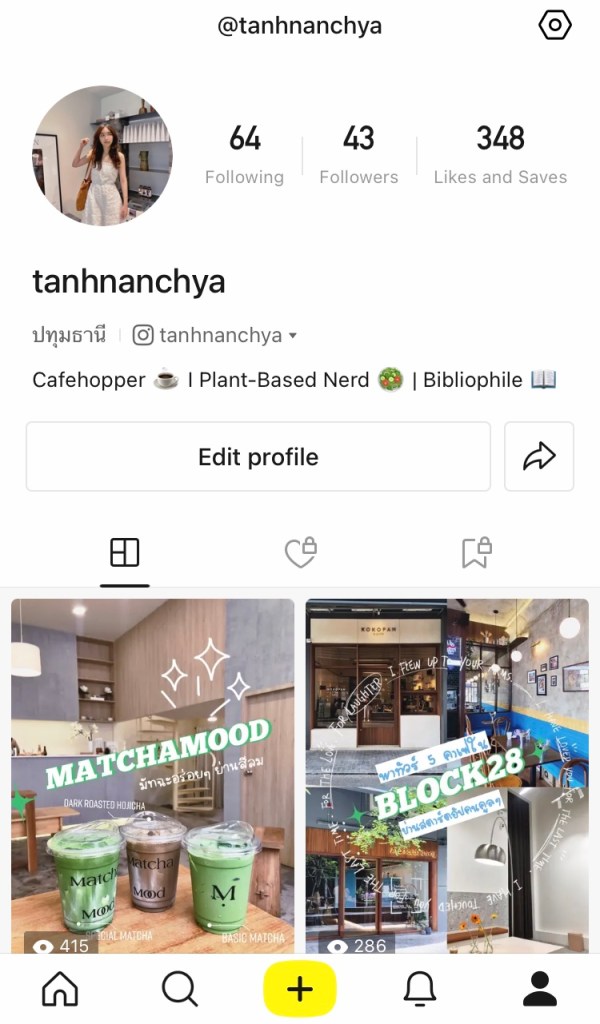Tap the profile picture
The image size is (600, 1024).
(102, 155)
